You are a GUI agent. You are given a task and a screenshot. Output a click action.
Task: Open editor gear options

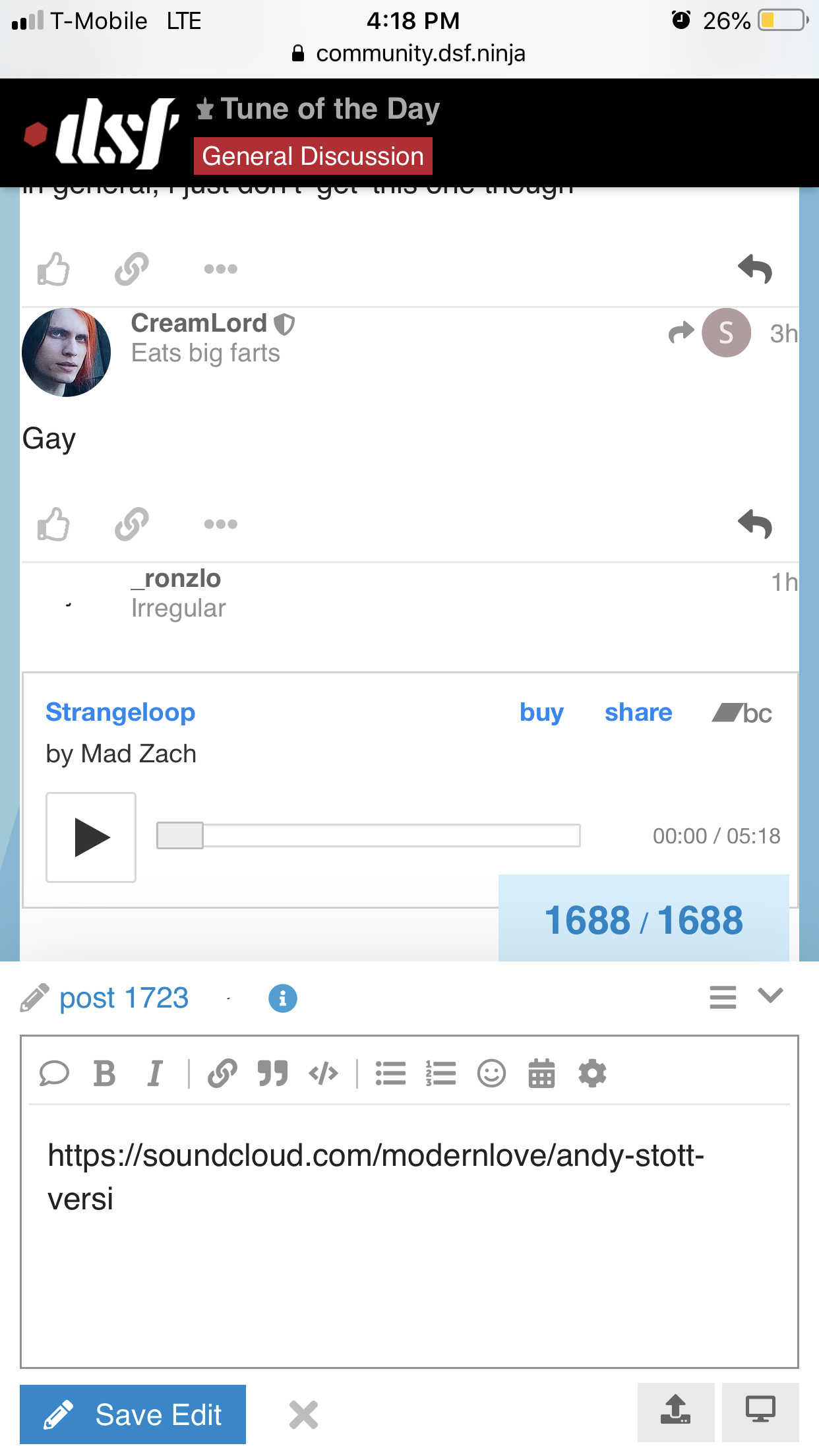pyautogui.click(x=592, y=1074)
